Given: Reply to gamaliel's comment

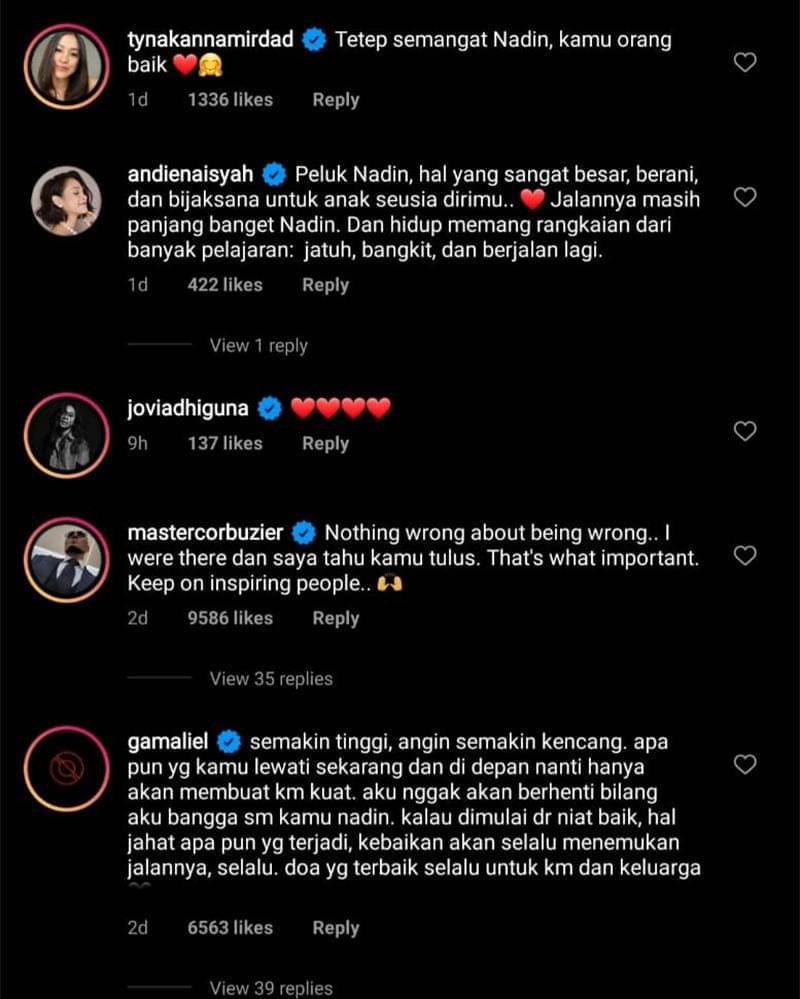Looking at the screenshot, I should click(x=335, y=928).
